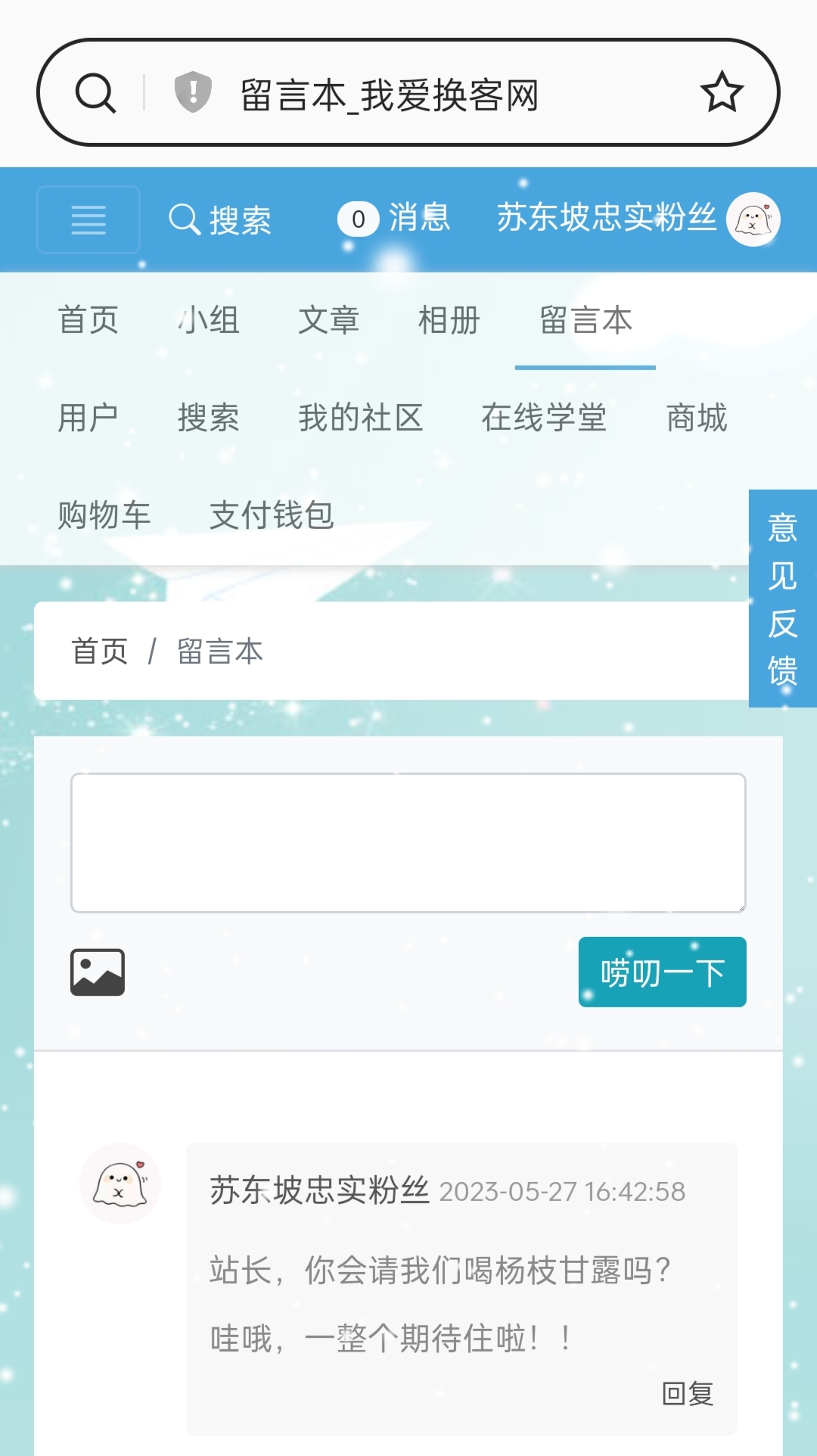Viewport: 817px width, 1456px height.
Task: Submit with the 唠叨一下 button
Action: [x=662, y=972]
